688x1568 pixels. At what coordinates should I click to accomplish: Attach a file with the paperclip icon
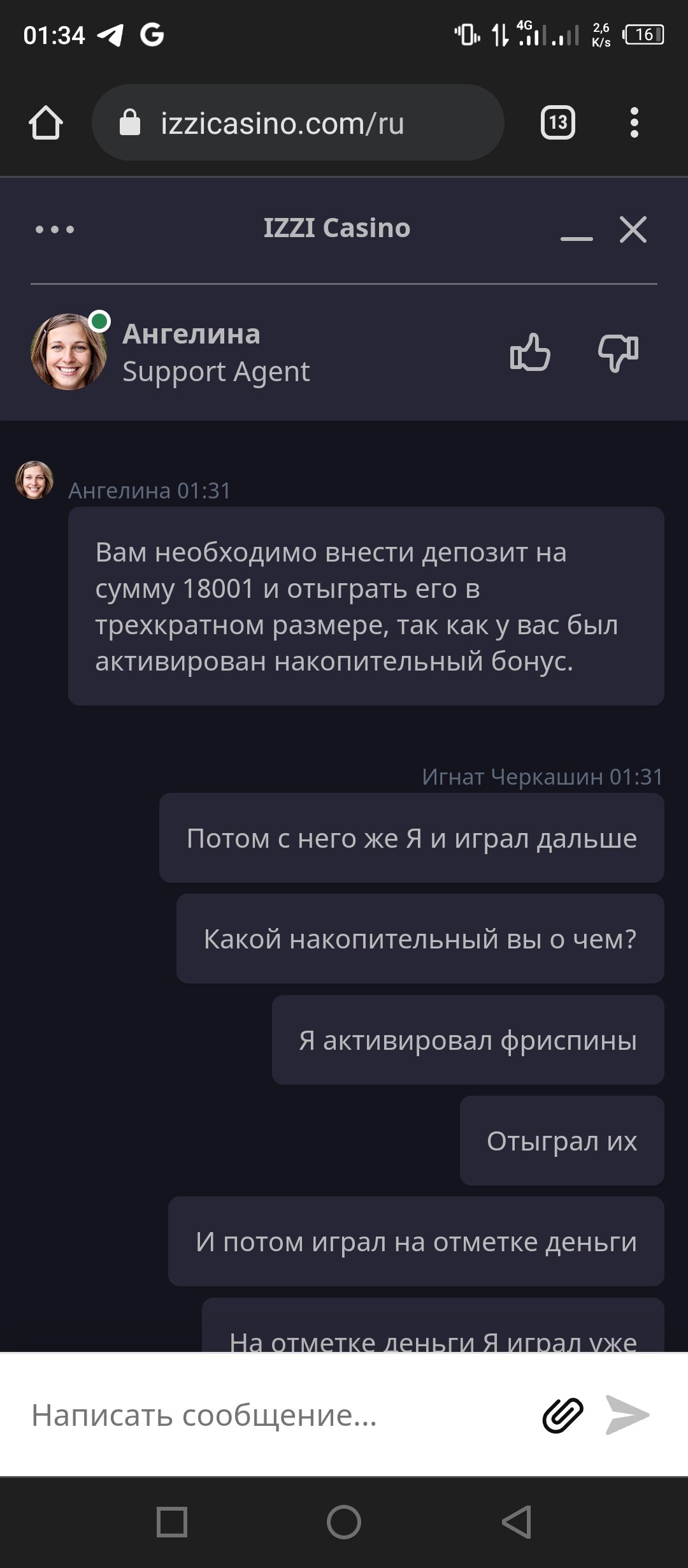563,1416
